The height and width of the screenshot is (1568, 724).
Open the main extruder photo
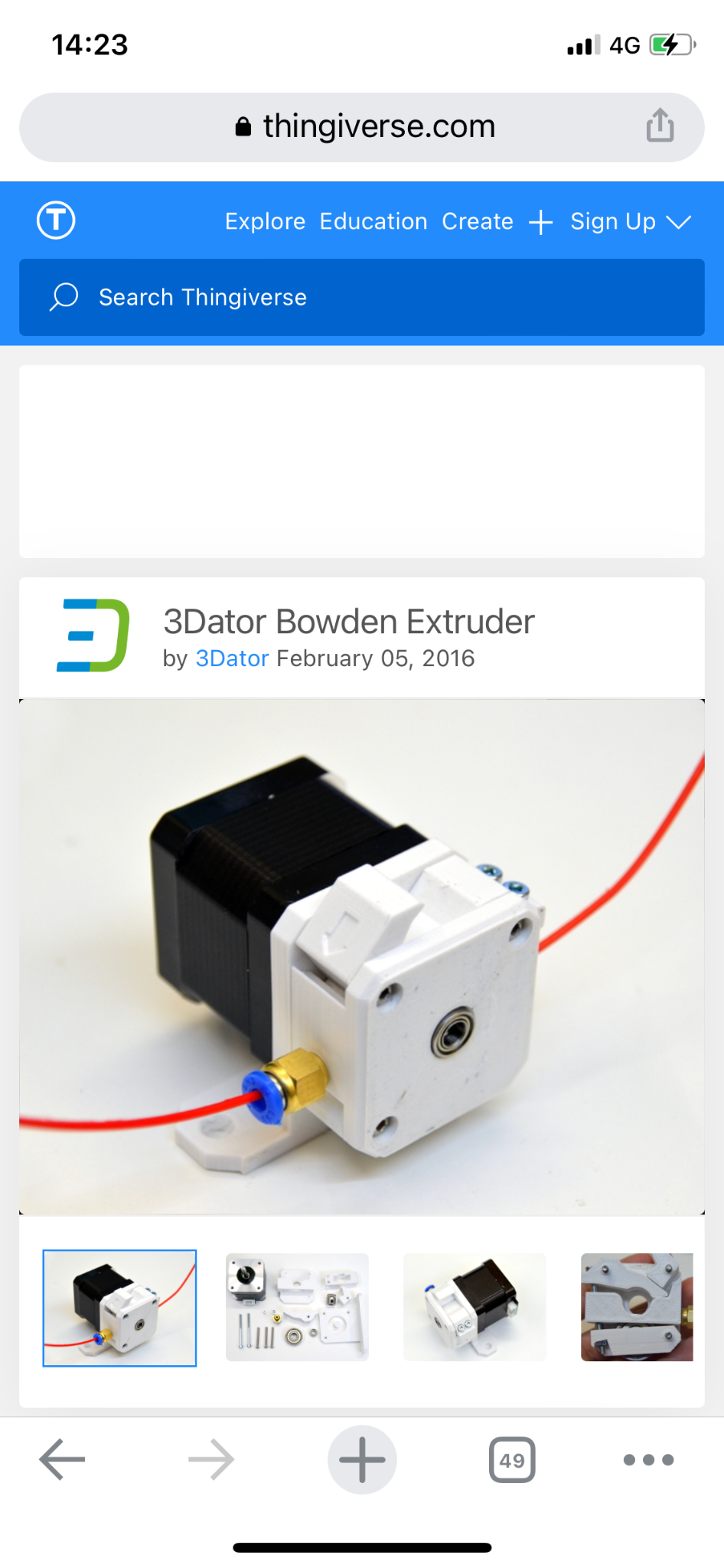(362, 956)
